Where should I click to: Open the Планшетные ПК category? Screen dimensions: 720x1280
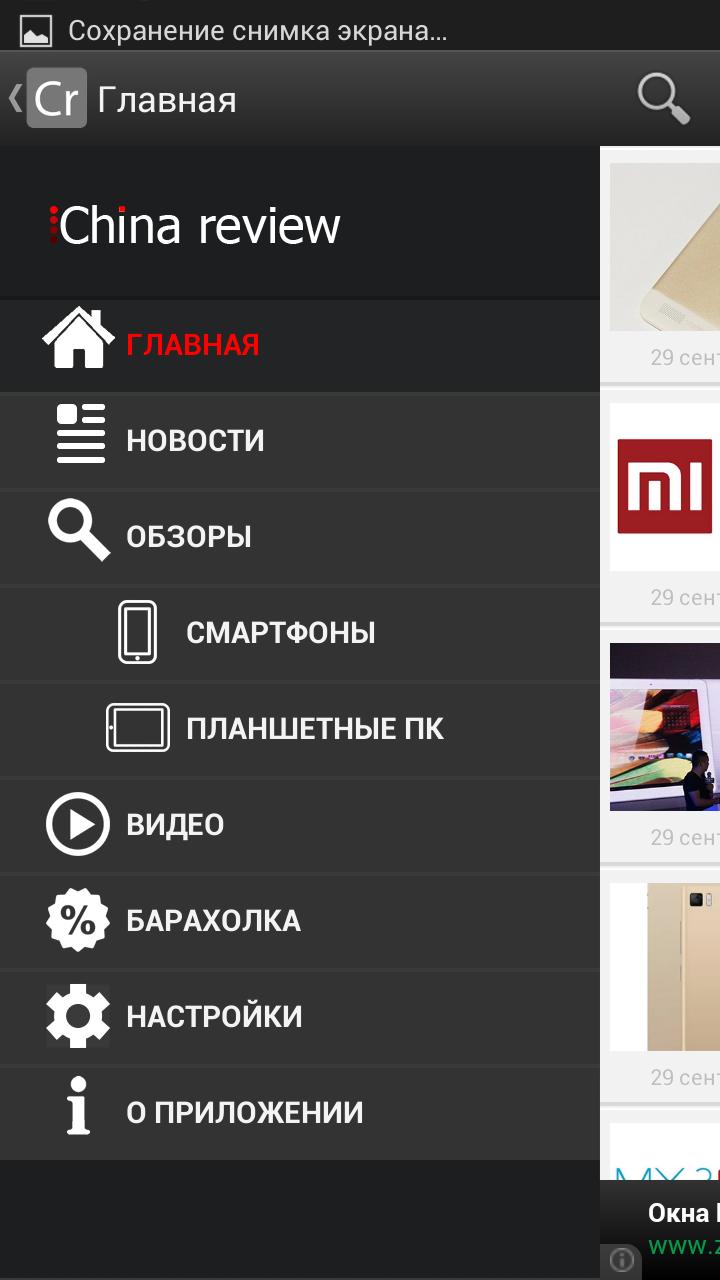tap(314, 728)
